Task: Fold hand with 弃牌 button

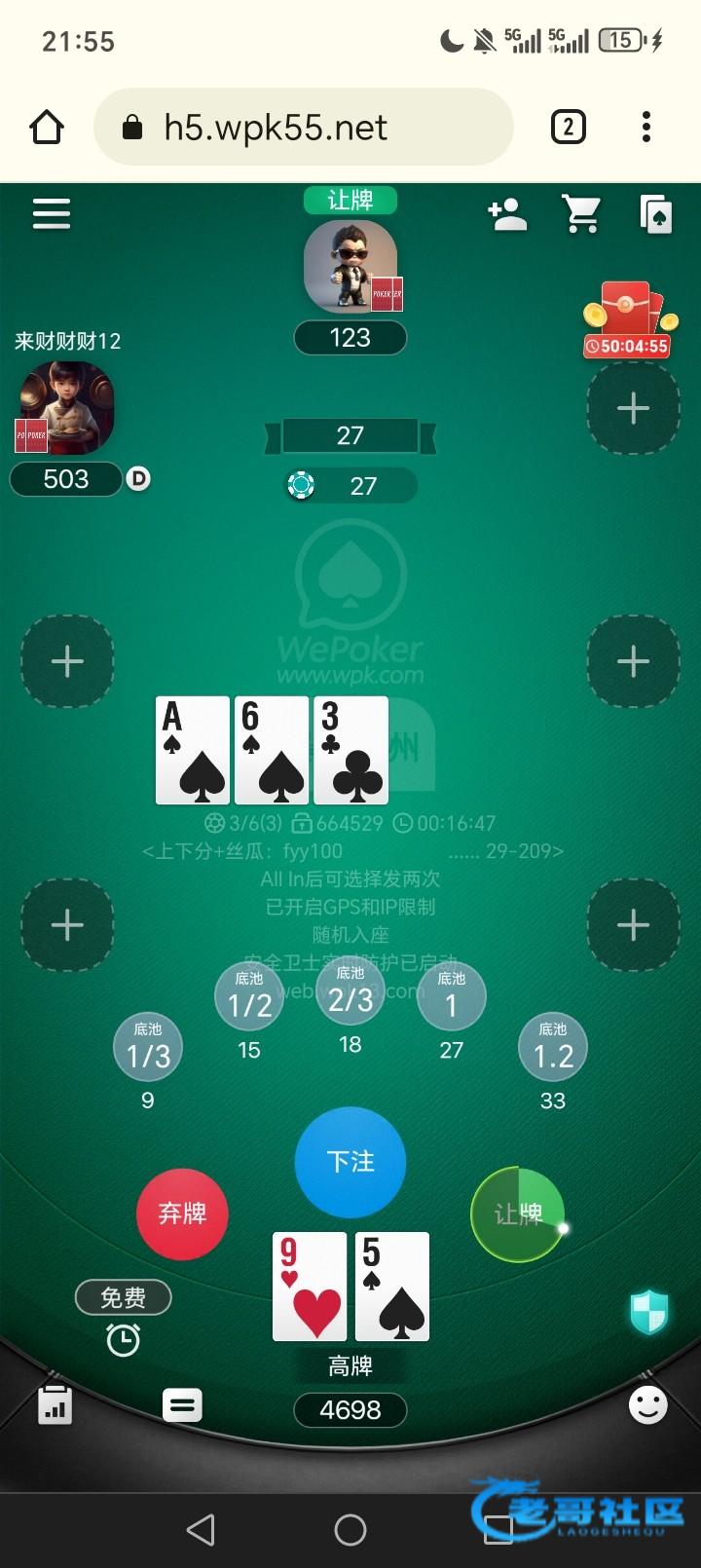Action: 182,1213
